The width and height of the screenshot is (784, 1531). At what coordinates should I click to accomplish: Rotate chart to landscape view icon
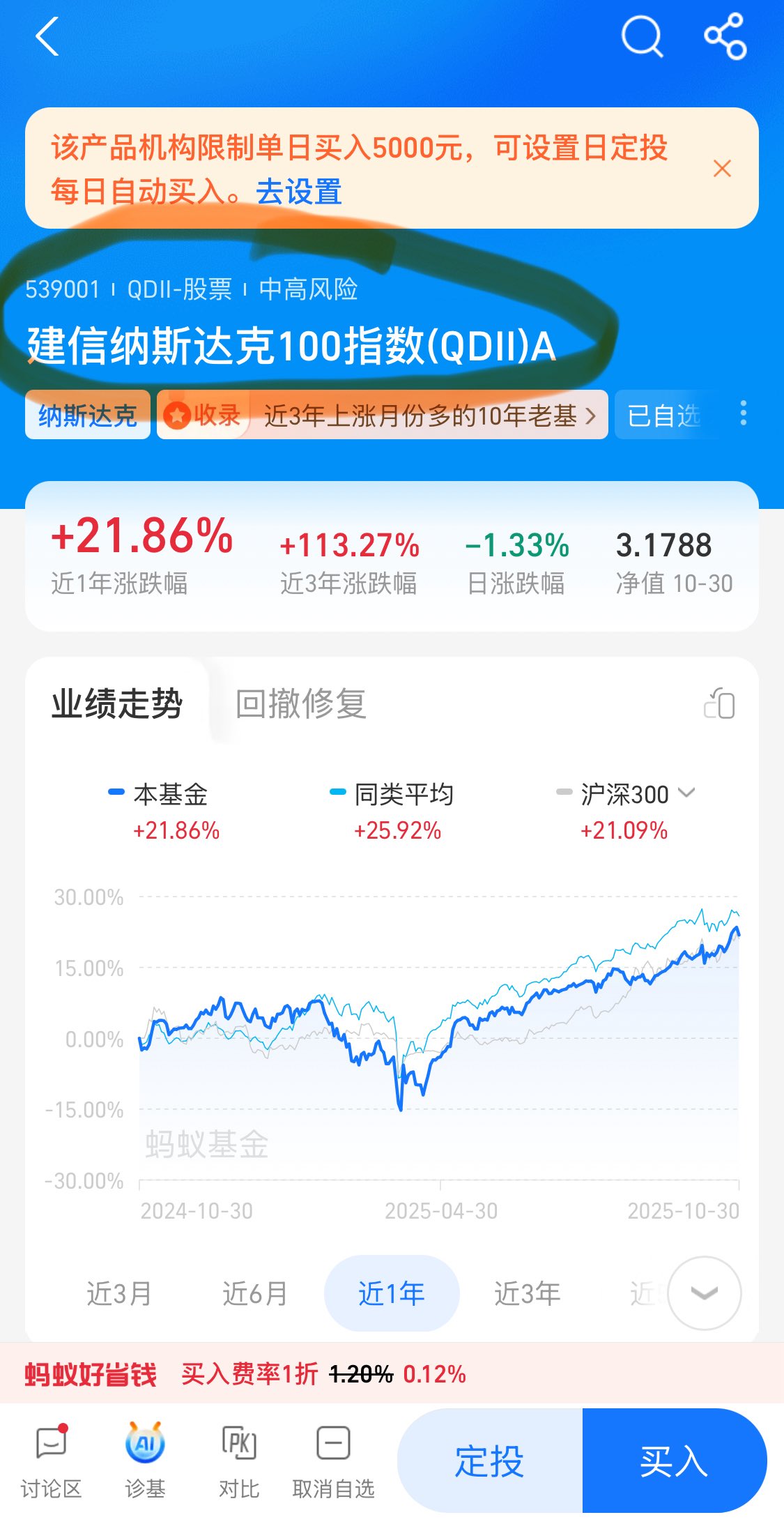(x=719, y=703)
